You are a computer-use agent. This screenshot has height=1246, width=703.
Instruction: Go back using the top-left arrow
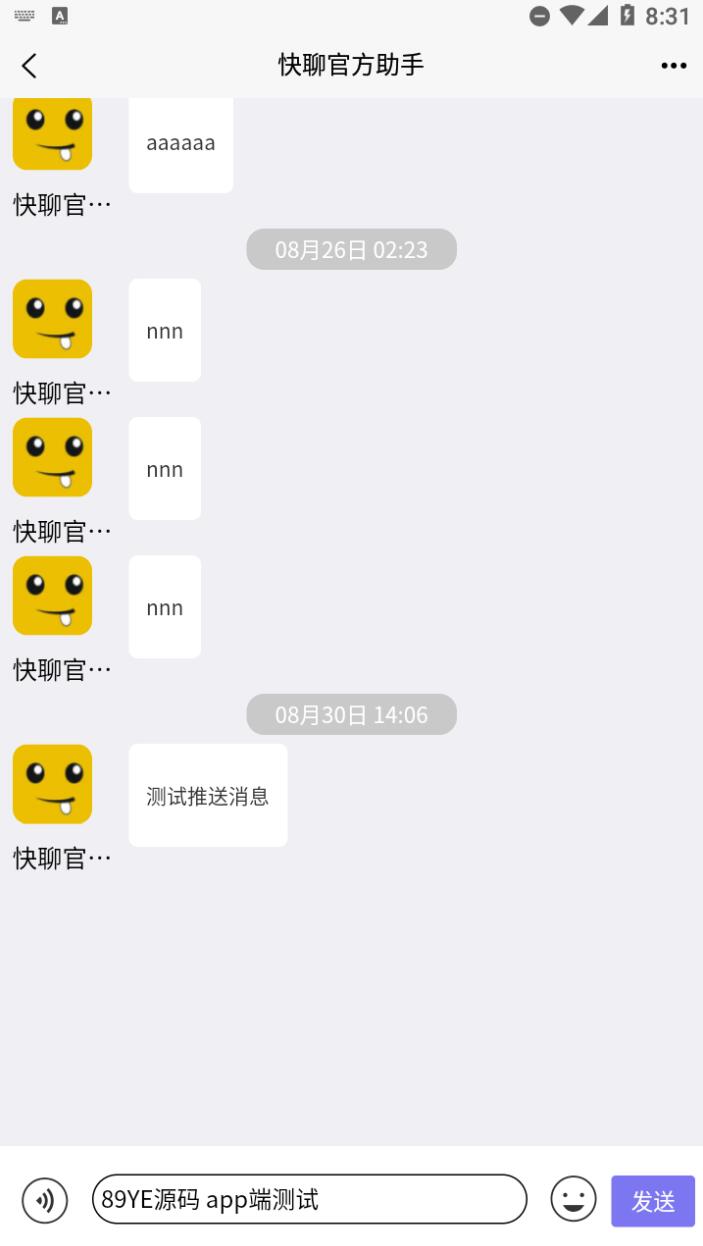coord(29,66)
